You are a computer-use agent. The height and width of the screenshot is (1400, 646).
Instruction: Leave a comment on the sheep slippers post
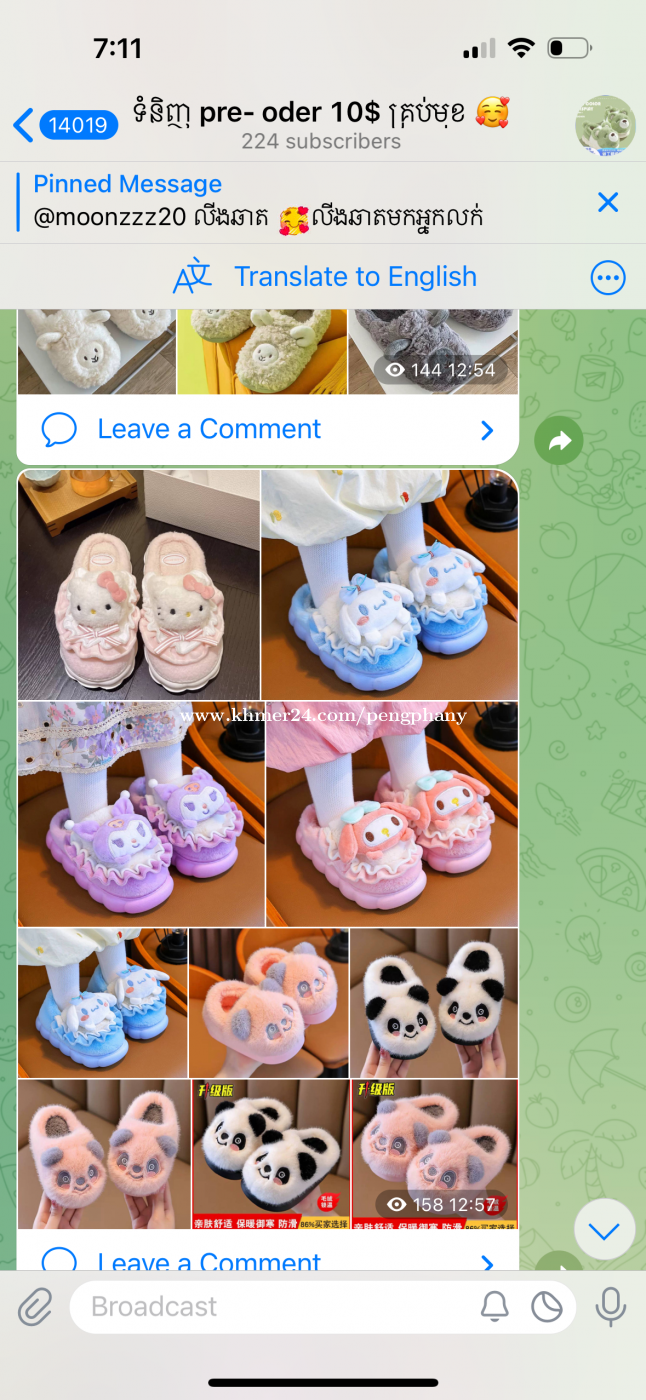click(x=268, y=429)
